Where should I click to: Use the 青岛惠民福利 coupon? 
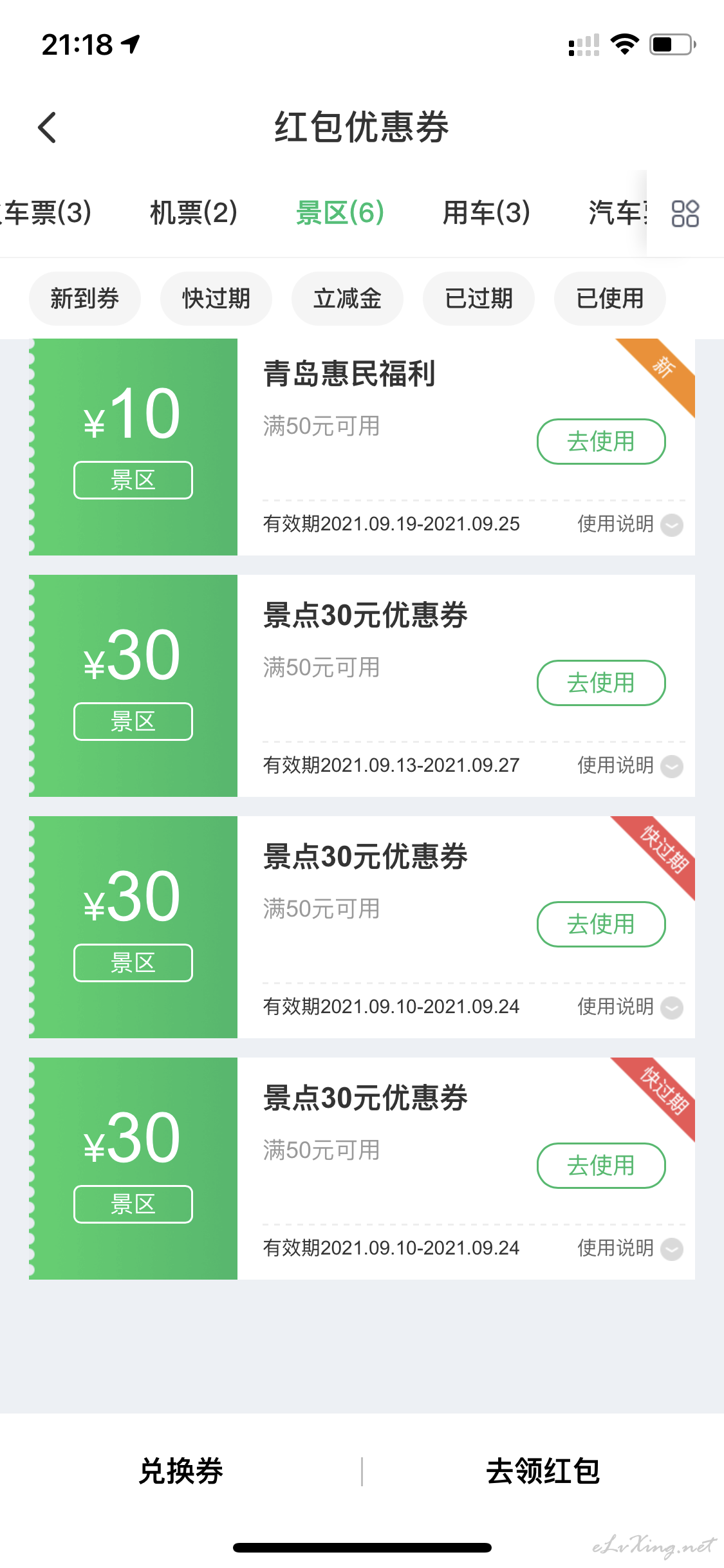[x=601, y=442]
